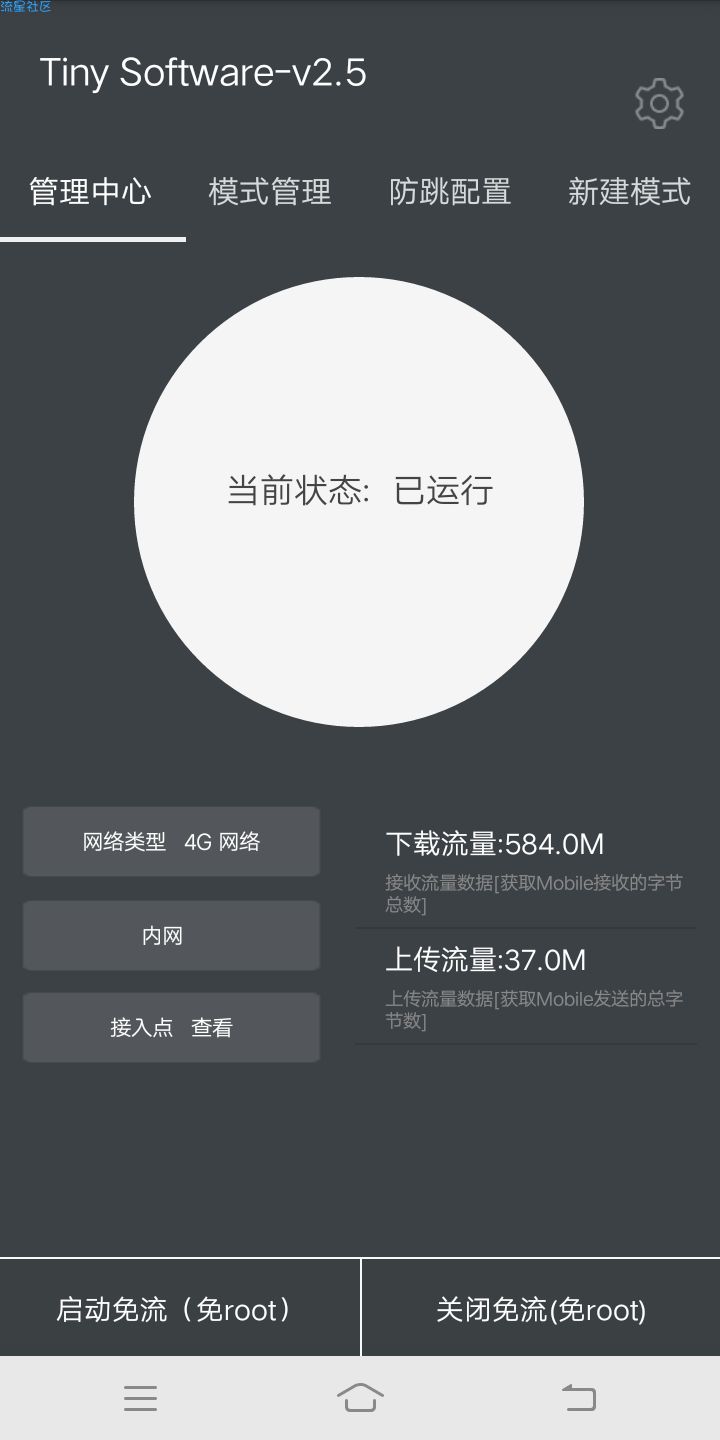Select the 管理中心 tab
The width and height of the screenshot is (720, 1440).
(91, 191)
